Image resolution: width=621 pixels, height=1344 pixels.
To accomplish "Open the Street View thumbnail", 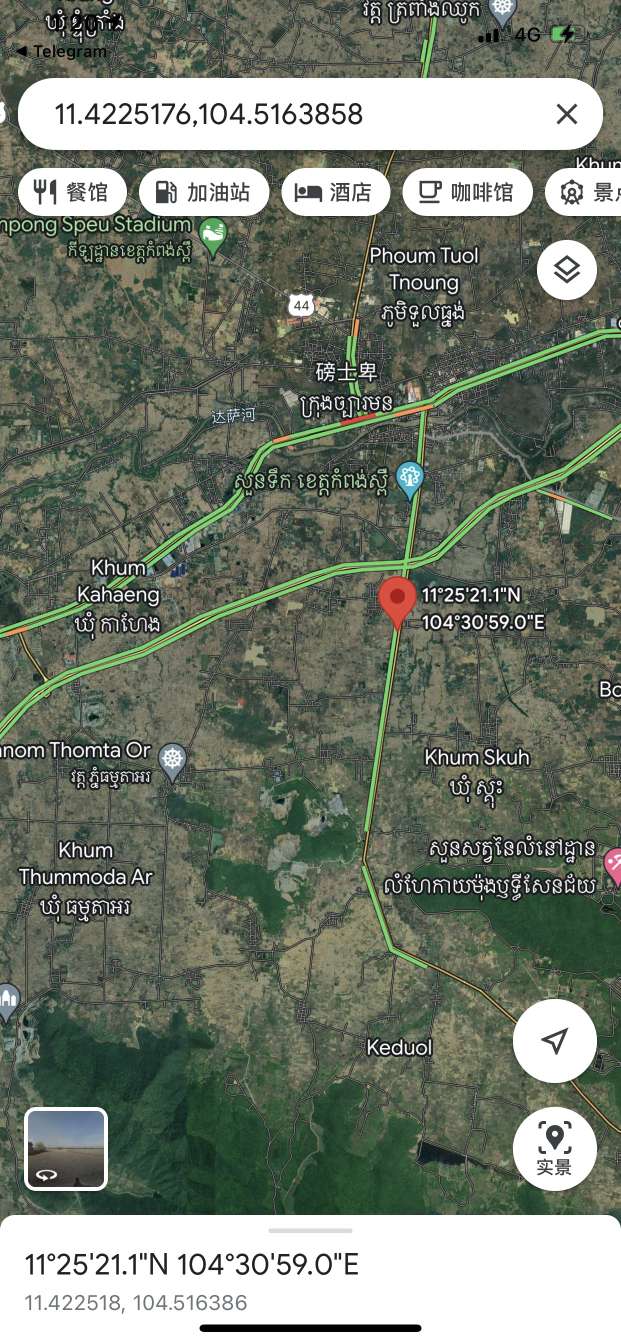I will 66,1148.
